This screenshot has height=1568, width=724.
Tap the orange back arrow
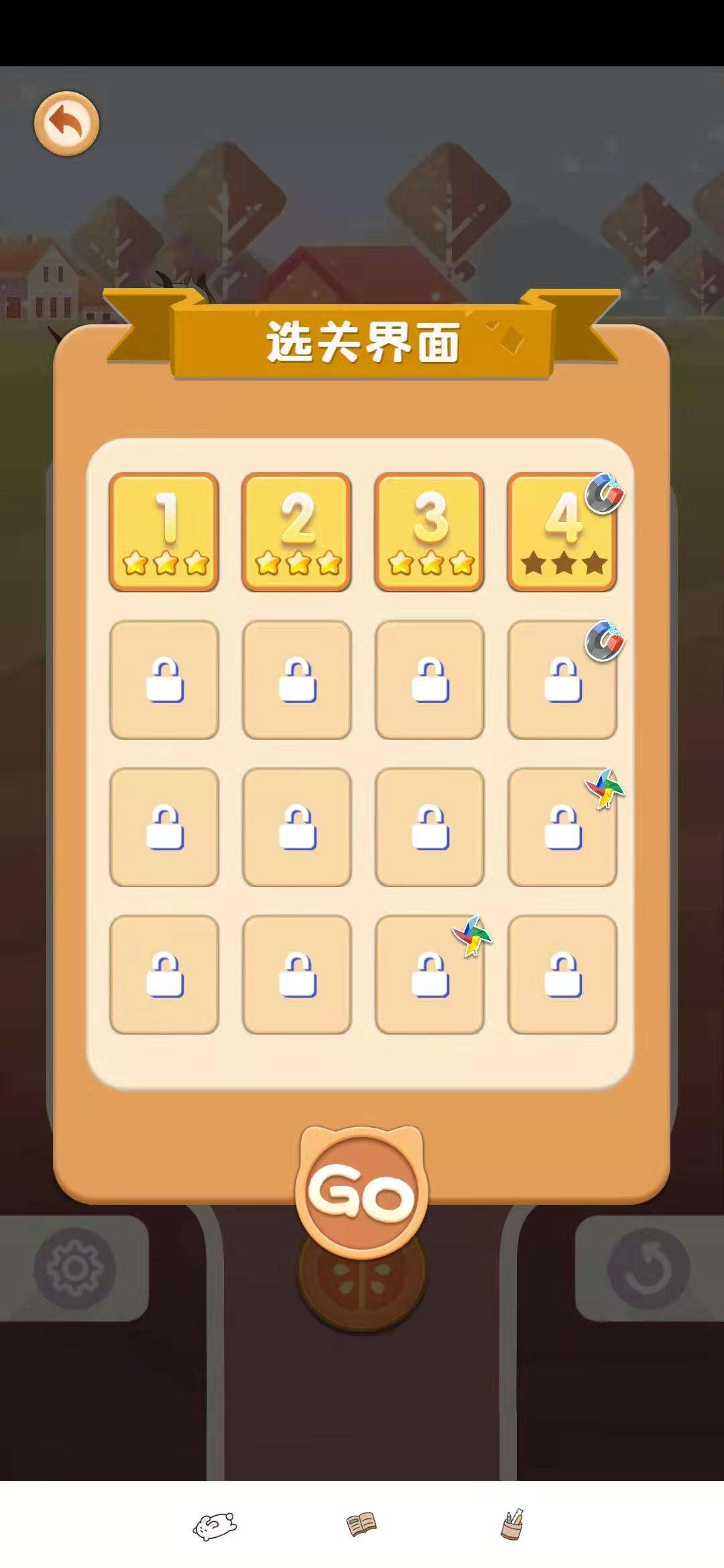(x=66, y=123)
